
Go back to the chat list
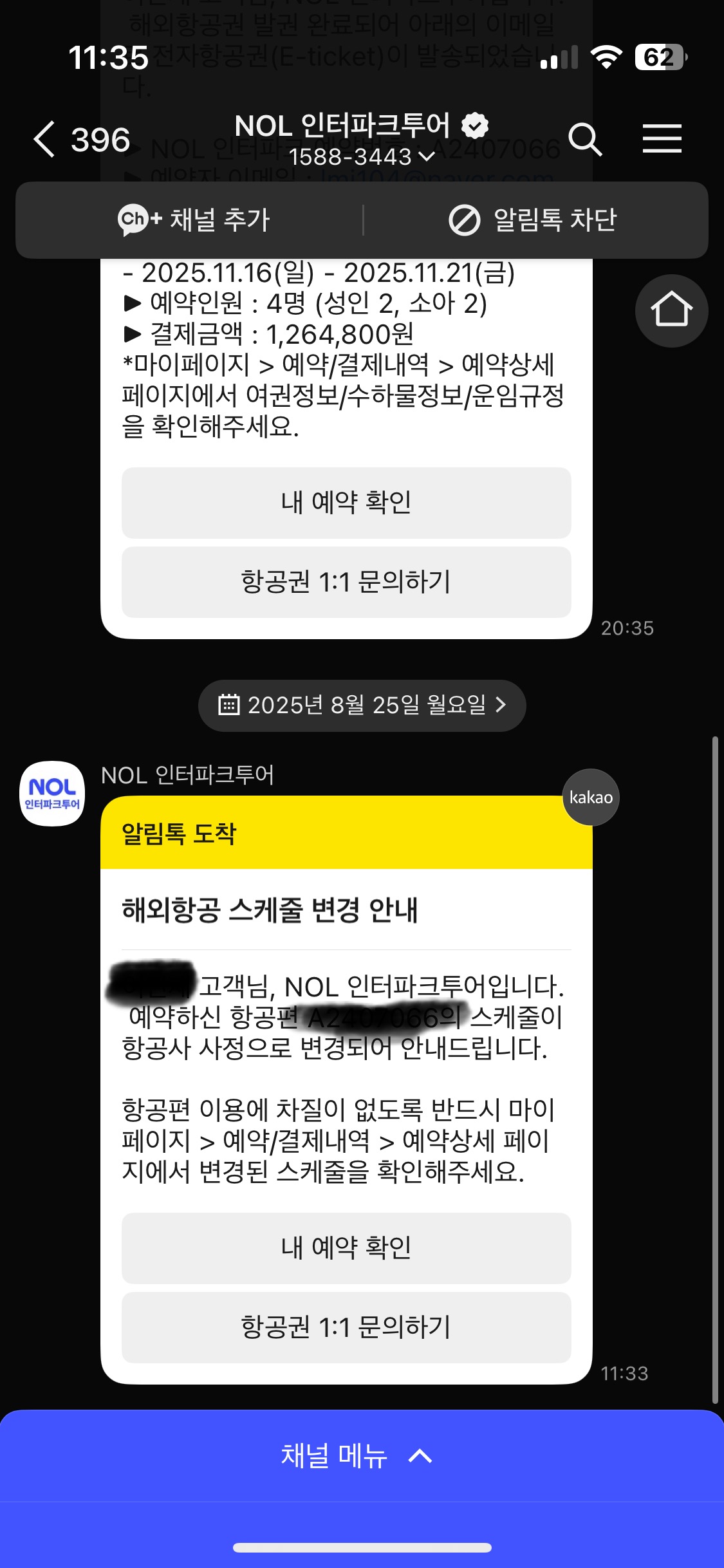45,139
